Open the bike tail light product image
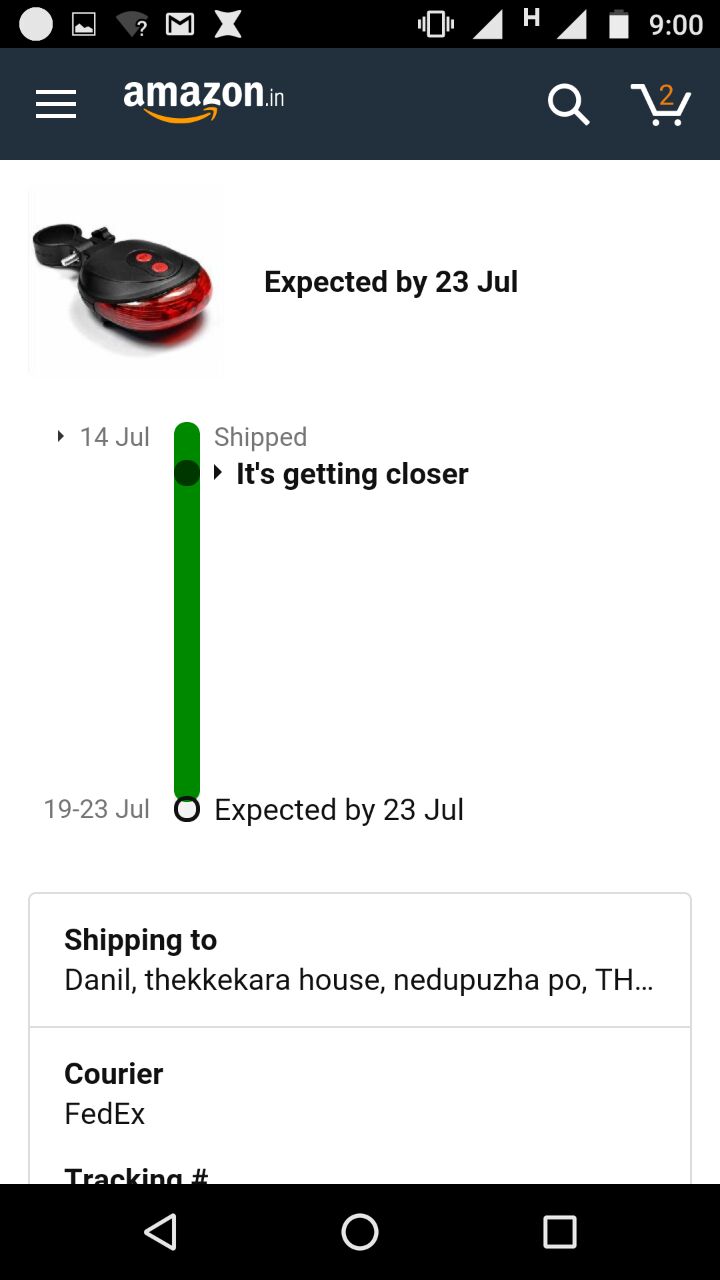The height and width of the screenshot is (1280, 720). (125, 283)
